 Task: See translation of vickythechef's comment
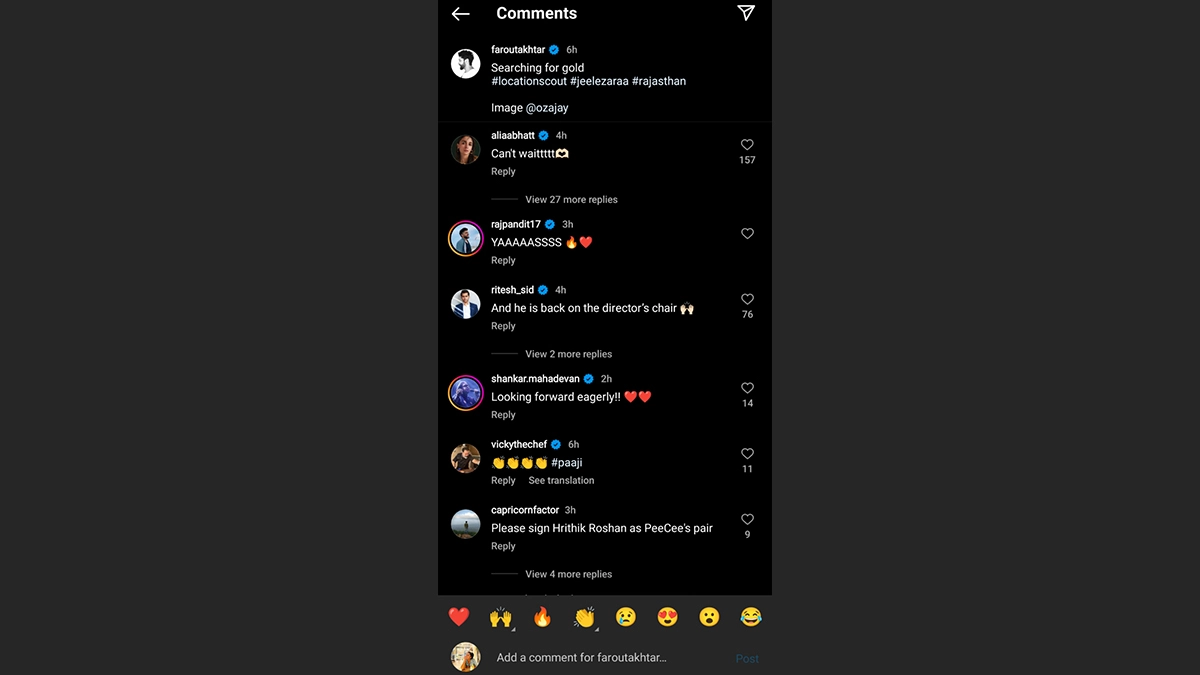tap(561, 481)
